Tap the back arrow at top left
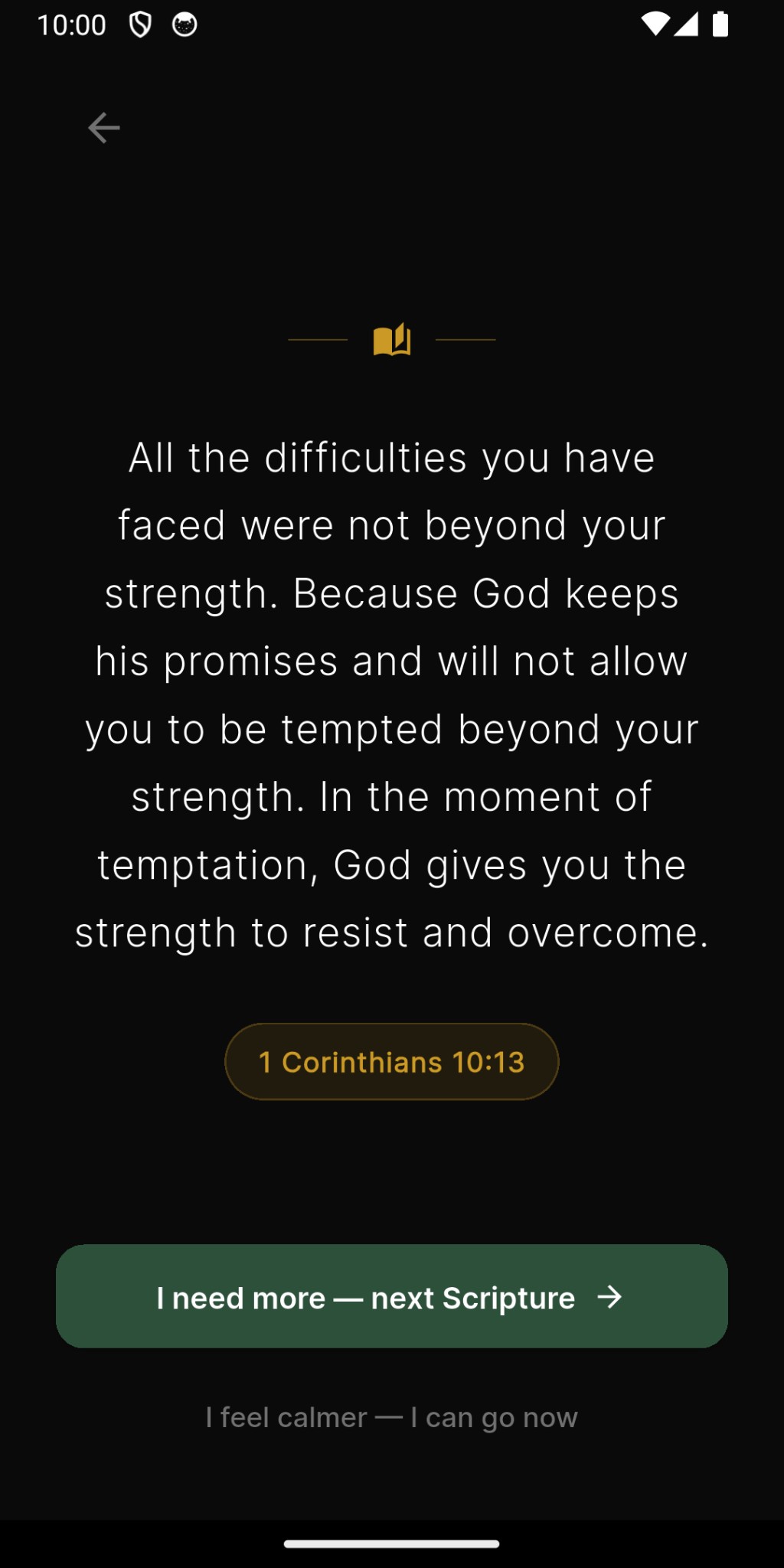 [x=104, y=127]
